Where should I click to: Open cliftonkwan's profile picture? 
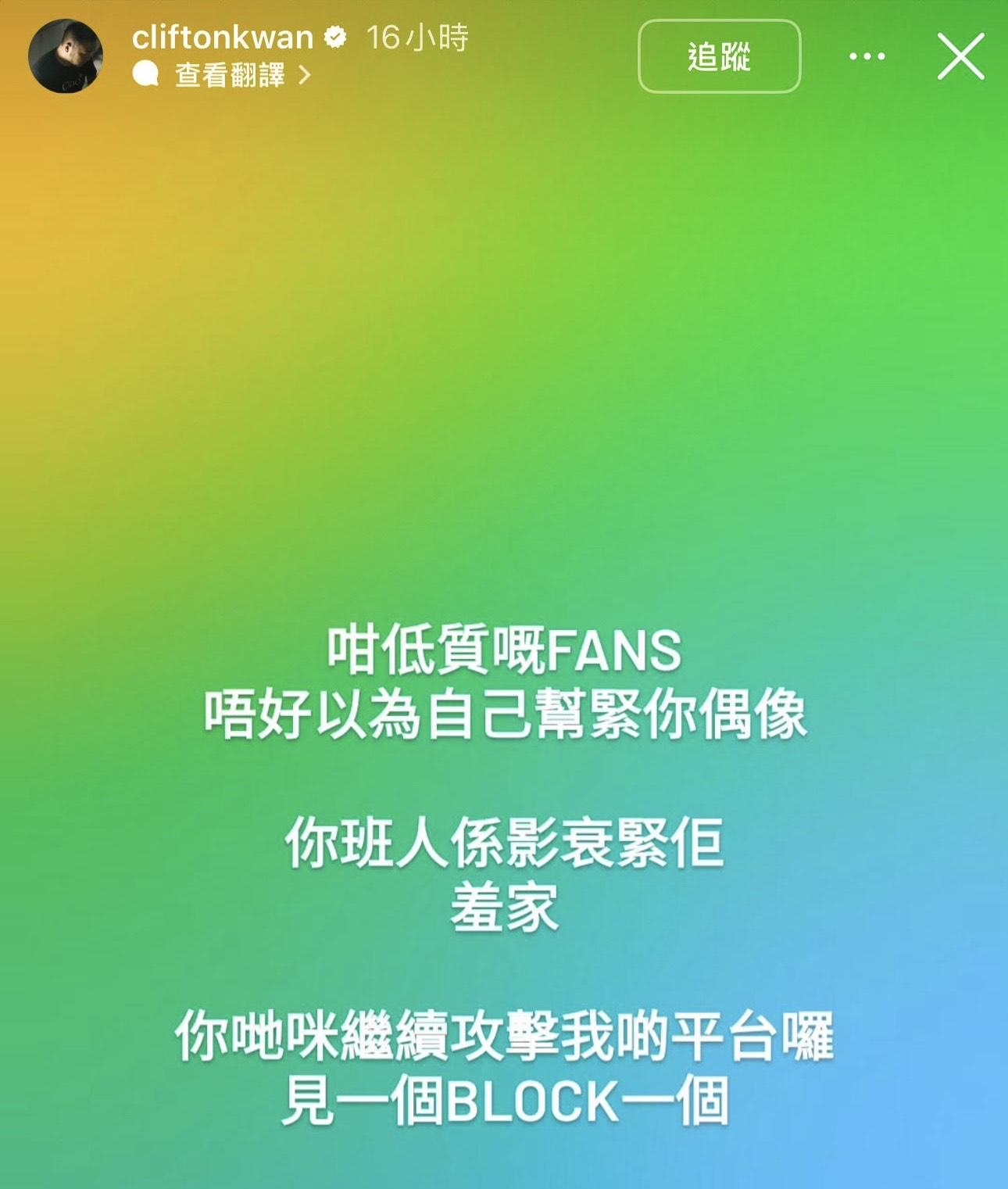pos(66,56)
